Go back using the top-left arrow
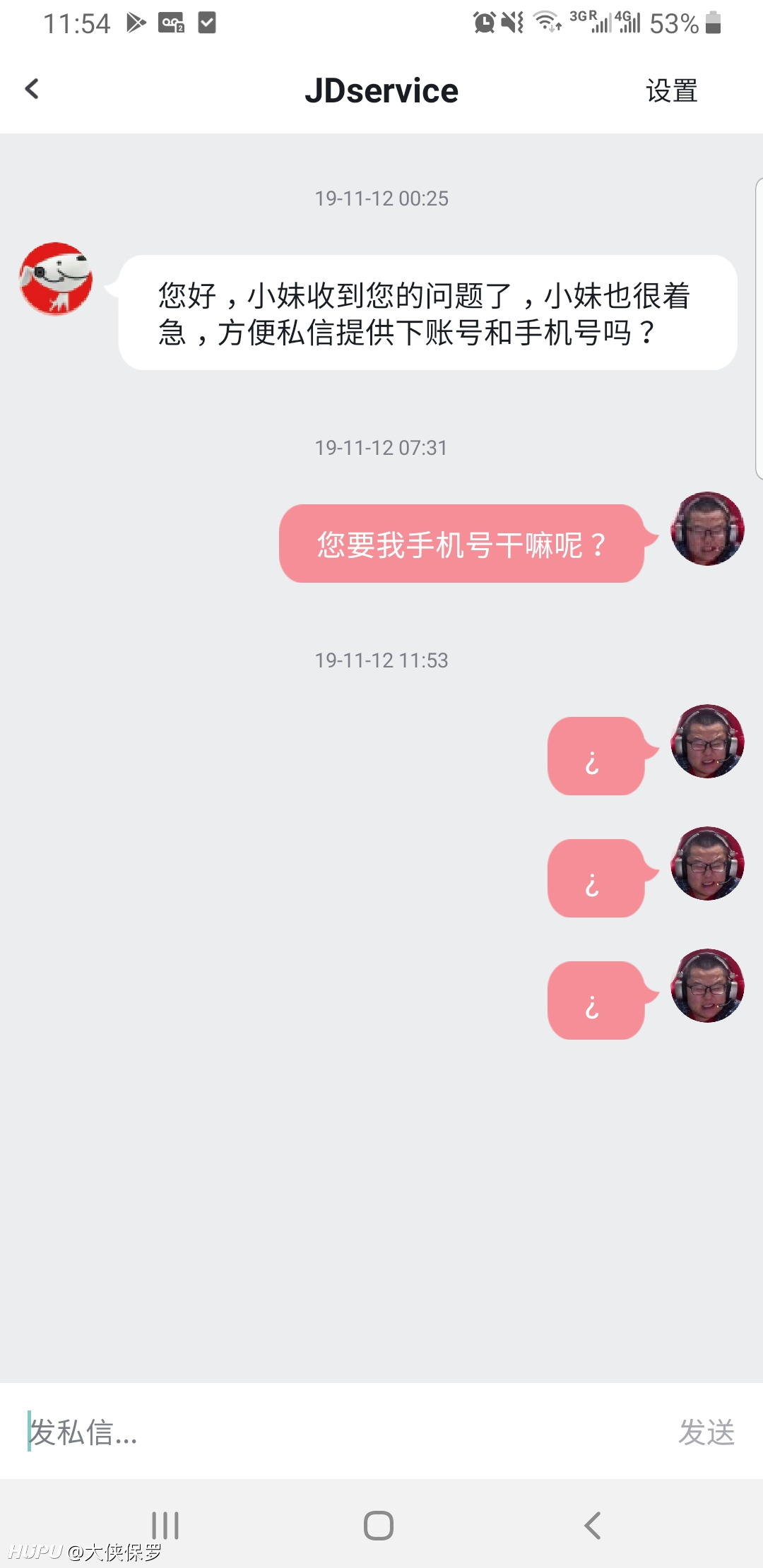Image resolution: width=763 pixels, height=1568 pixels. [x=32, y=89]
